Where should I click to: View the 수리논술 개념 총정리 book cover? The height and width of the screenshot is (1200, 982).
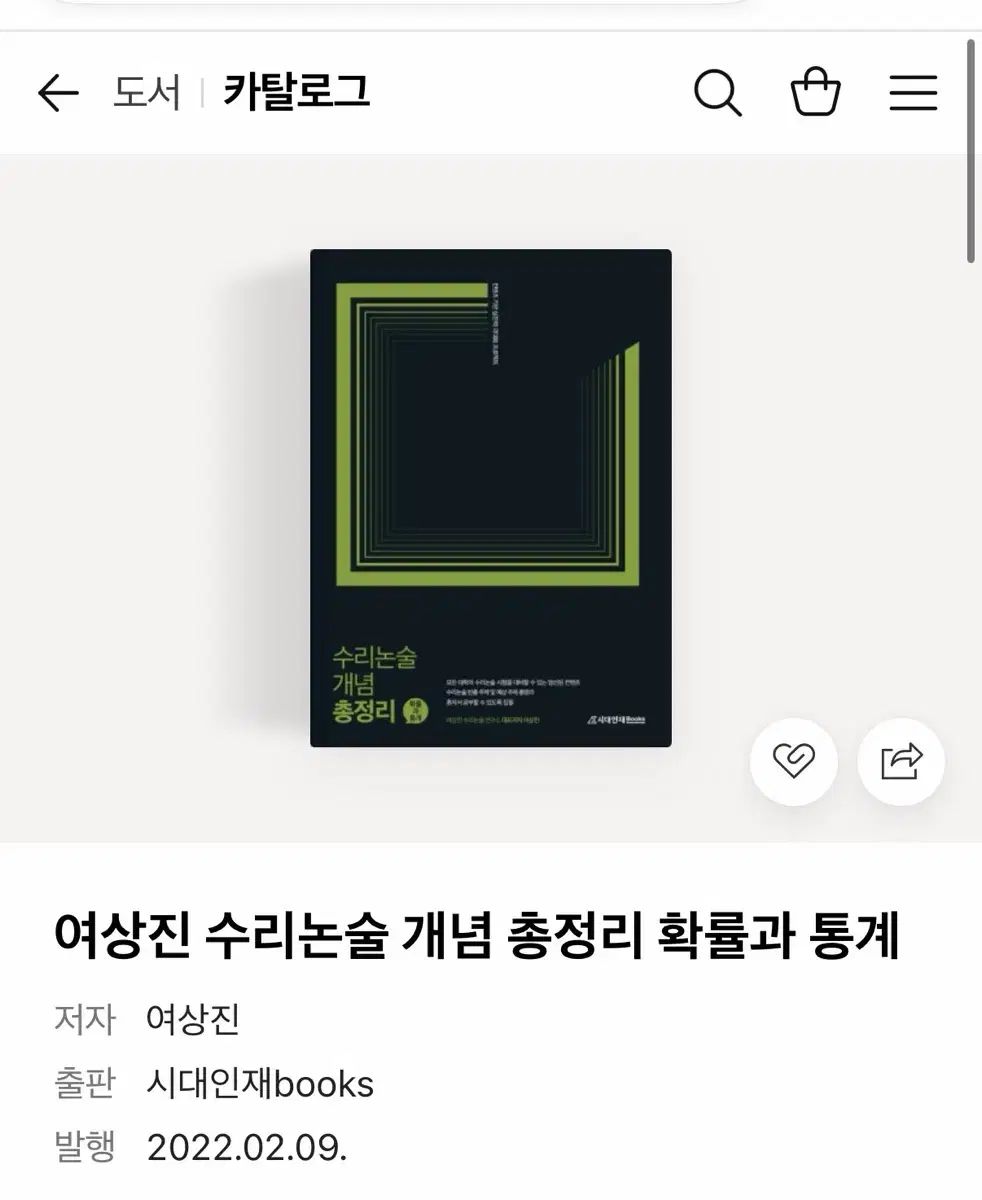click(490, 498)
